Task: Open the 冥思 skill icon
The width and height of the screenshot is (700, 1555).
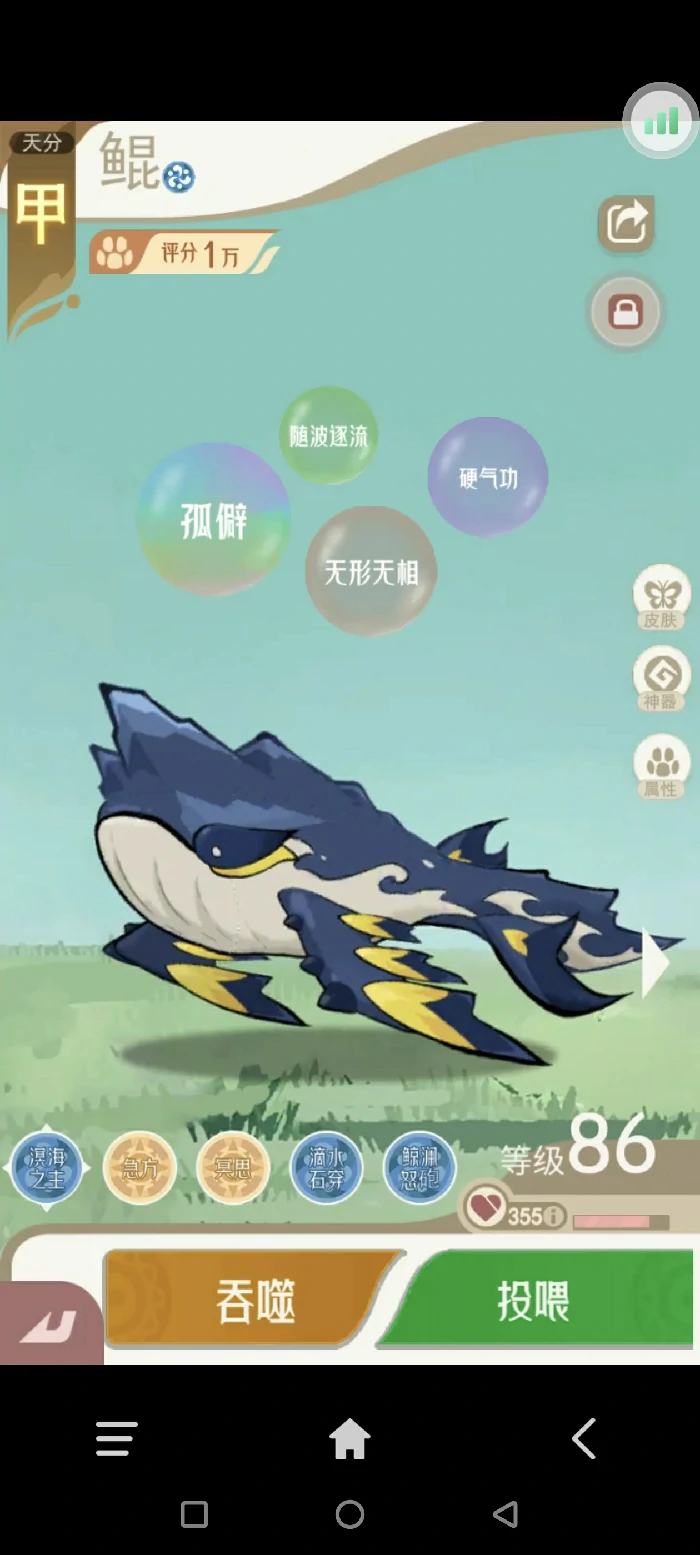Action: (x=233, y=1167)
